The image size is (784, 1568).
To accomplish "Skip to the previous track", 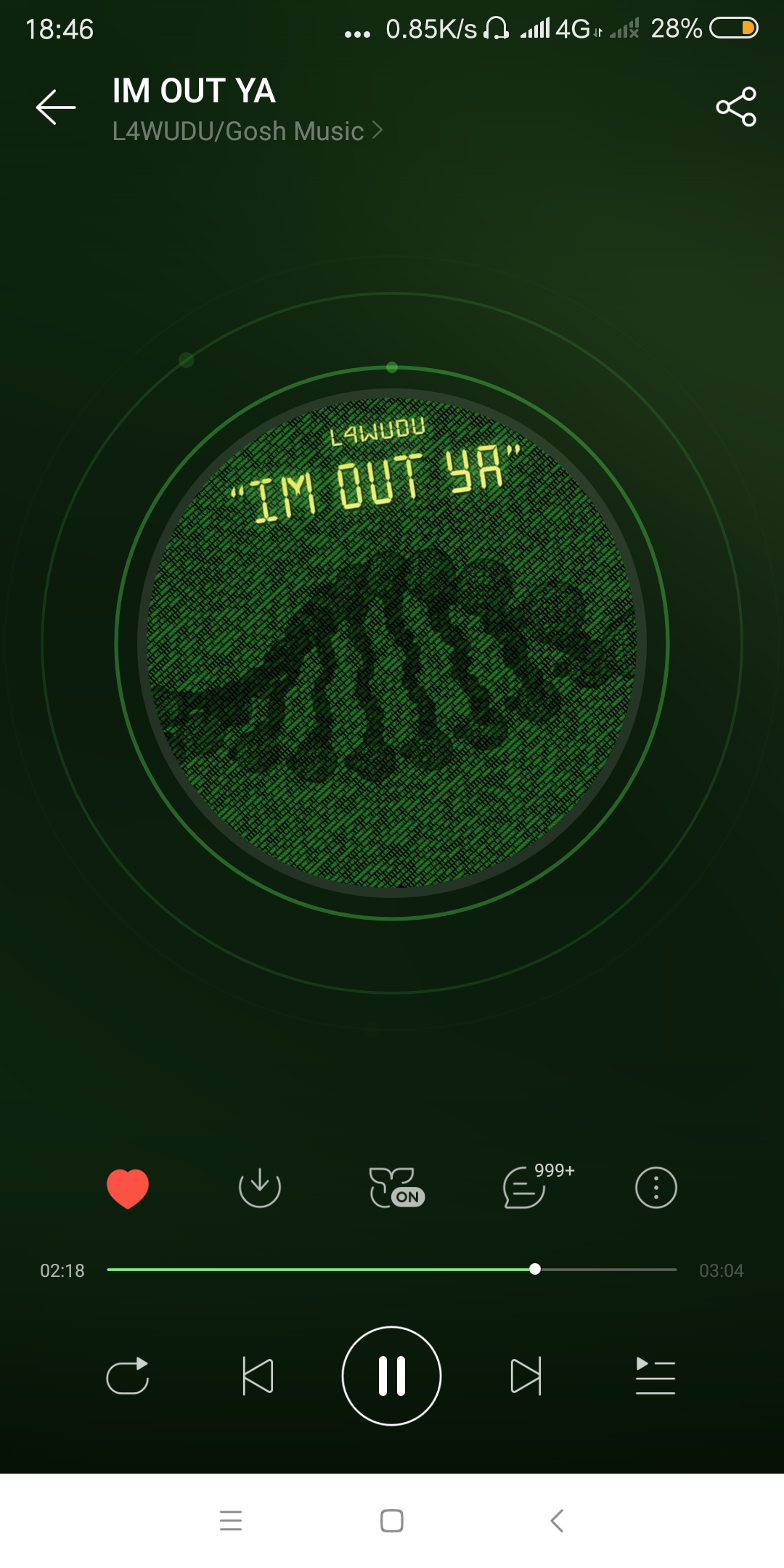I will pyautogui.click(x=258, y=1376).
